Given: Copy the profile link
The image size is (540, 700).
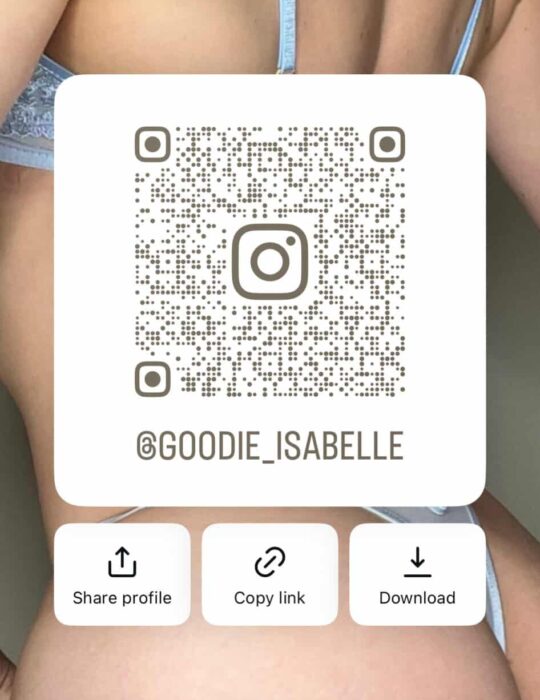Looking at the screenshot, I should (x=270, y=574).
